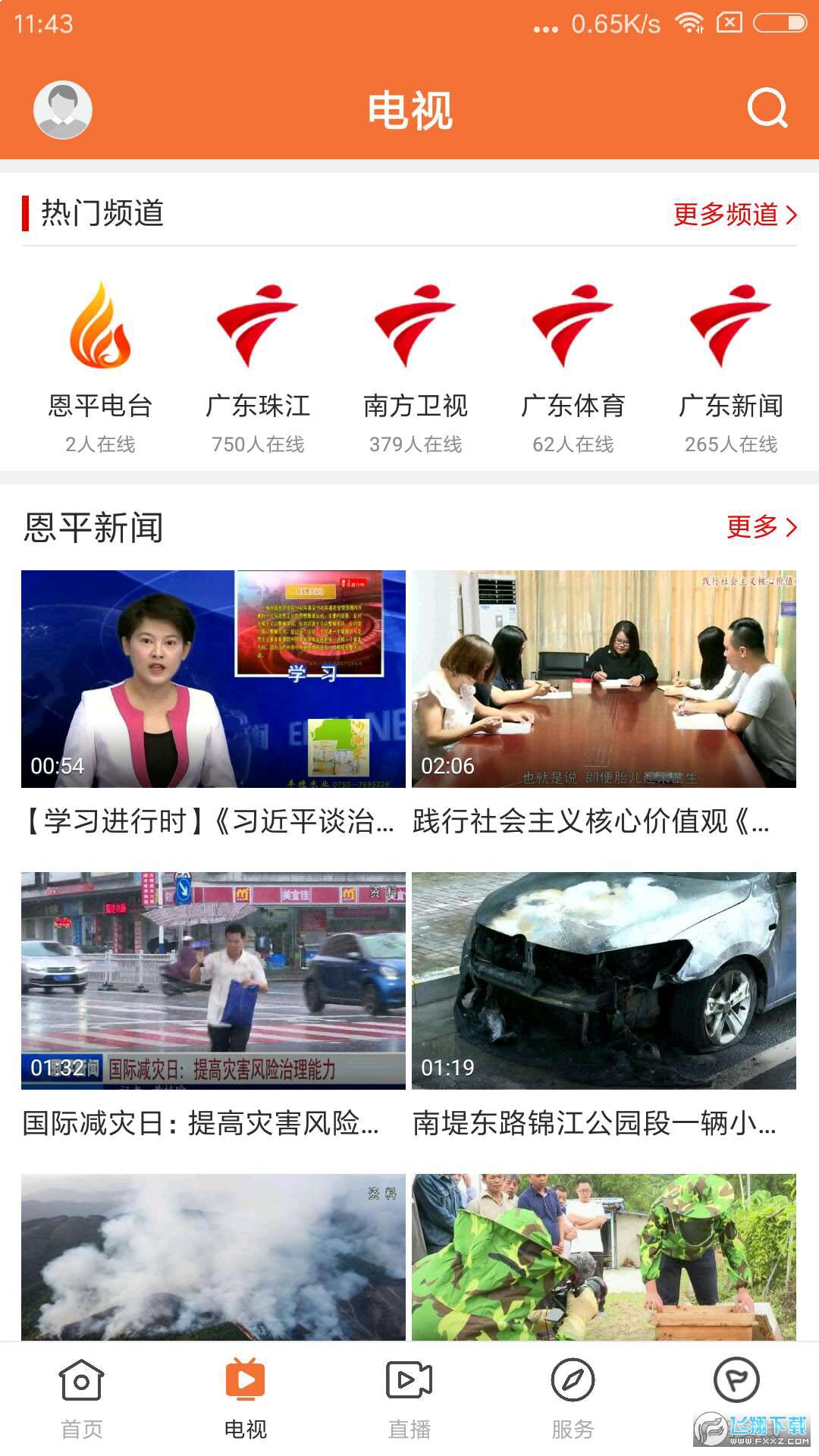Open the user profile avatar
Image resolution: width=819 pixels, height=1456 pixels.
click(x=63, y=110)
